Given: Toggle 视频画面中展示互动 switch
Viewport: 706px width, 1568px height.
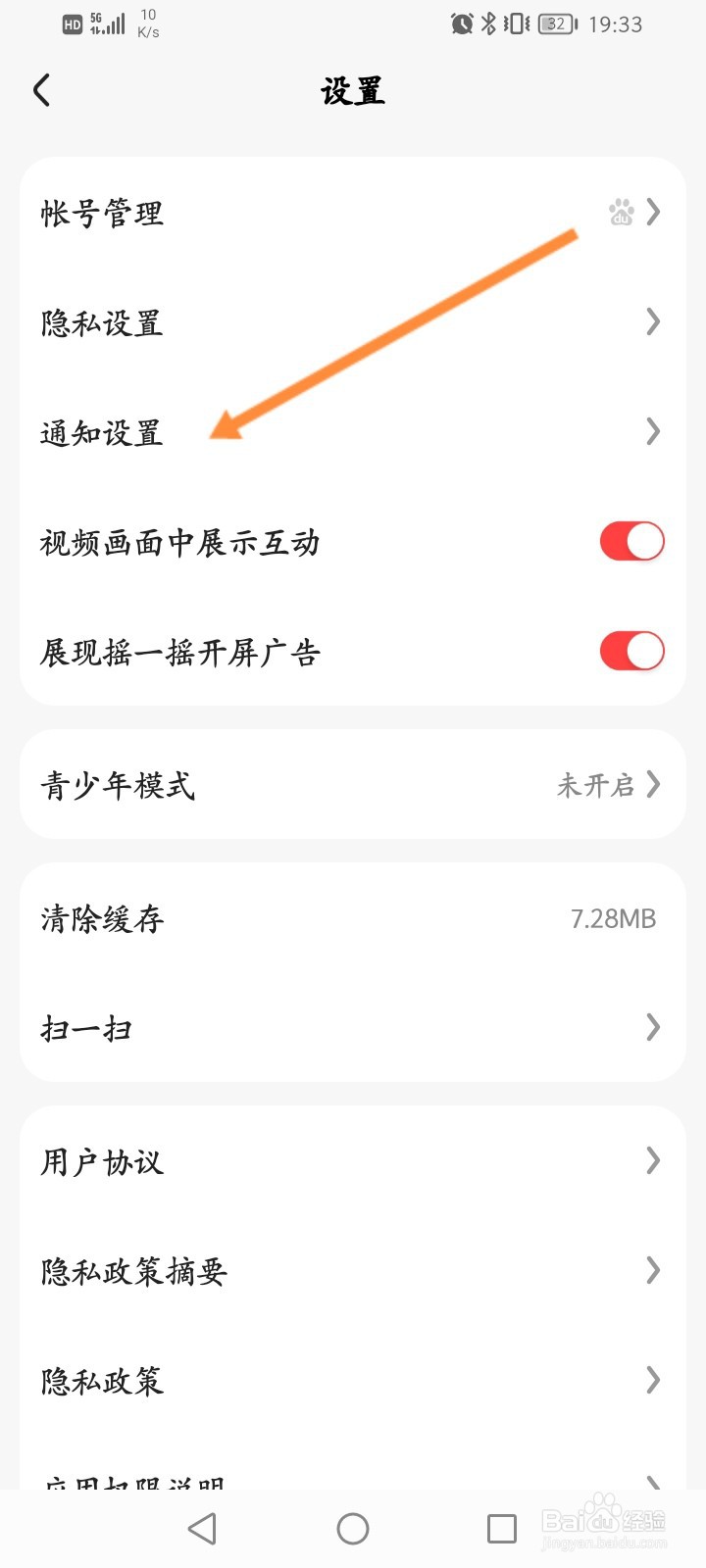Looking at the screenshot, I should tap(632, 541).
